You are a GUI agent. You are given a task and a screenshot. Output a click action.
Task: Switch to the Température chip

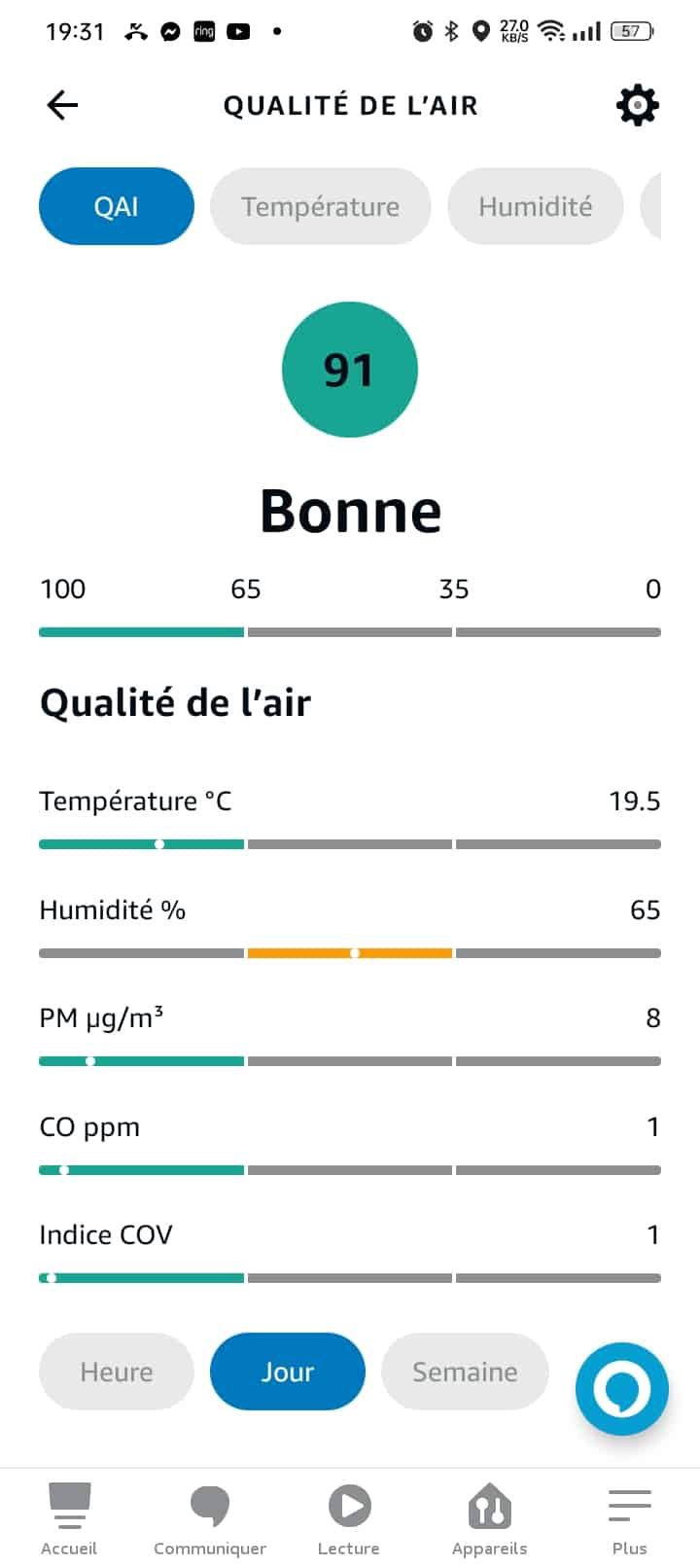[x=321, y=206]
